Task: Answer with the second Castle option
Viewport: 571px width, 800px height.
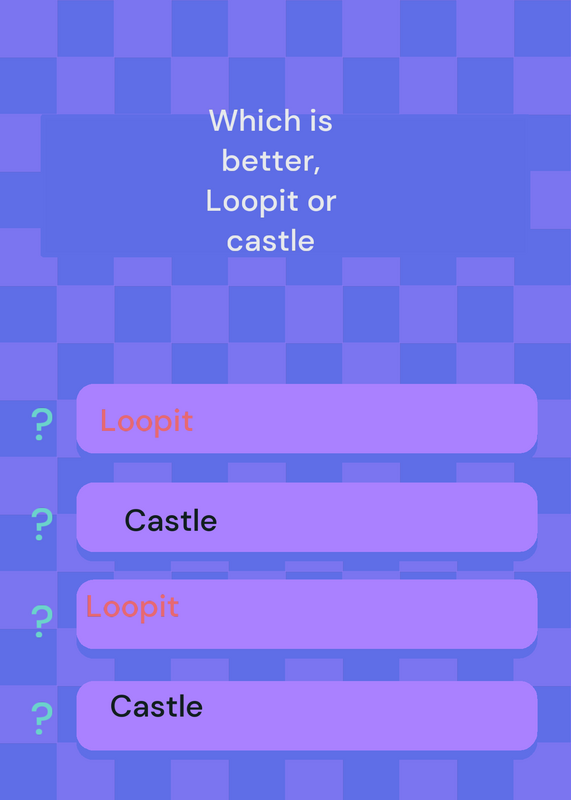Action: (307, 715)
